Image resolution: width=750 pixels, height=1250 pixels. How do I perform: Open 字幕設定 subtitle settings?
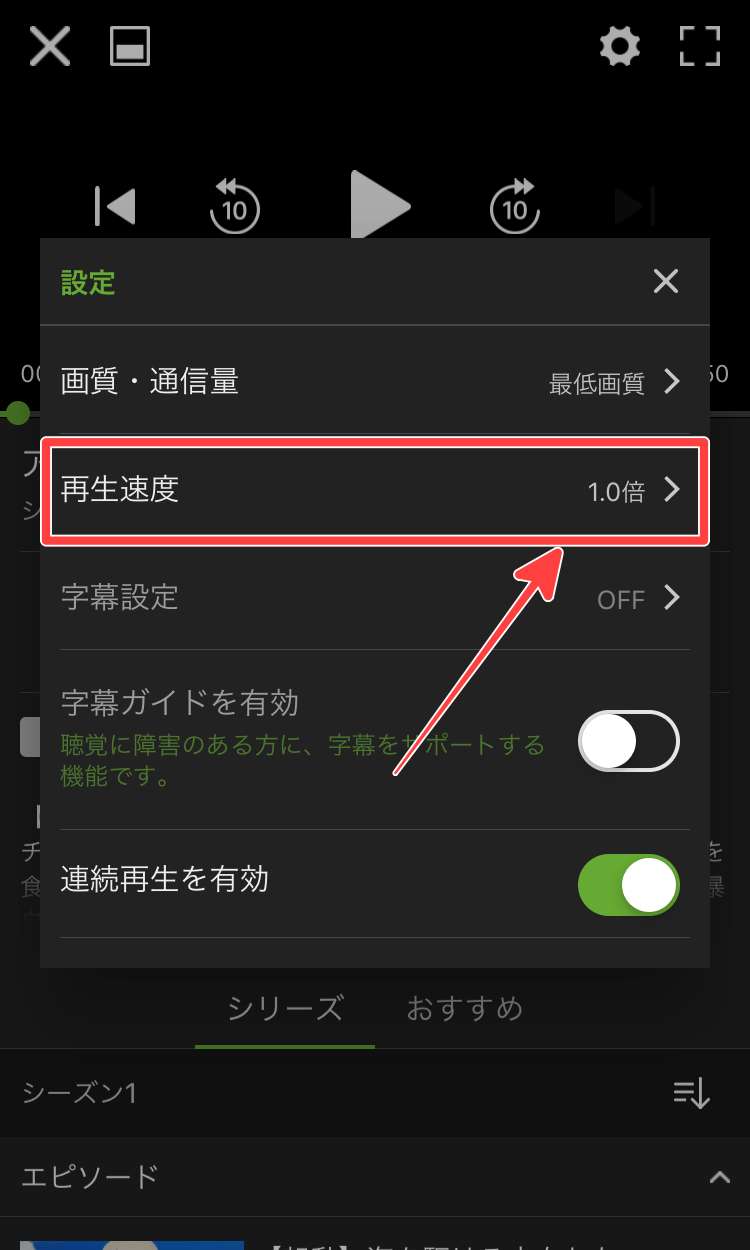(x=375, y=598)
